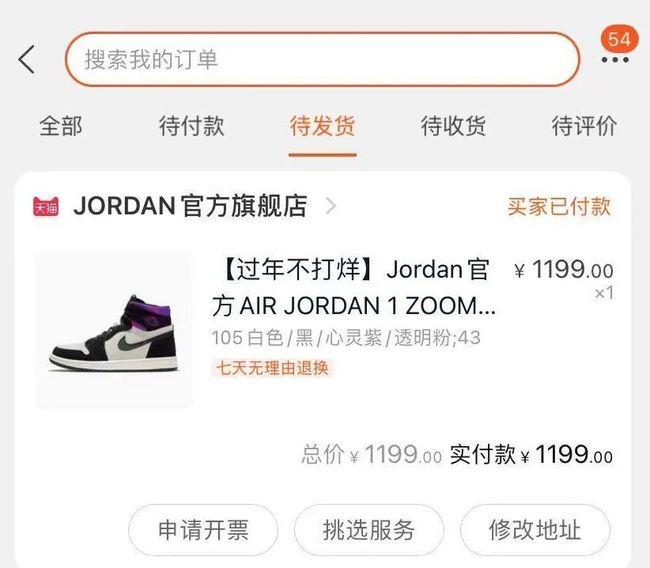The width and height of the screenshot is (650, 568).
Task: Open the Air Jordan 1 Zoom order
Action: pyautogui.click(x=355, y=286)
